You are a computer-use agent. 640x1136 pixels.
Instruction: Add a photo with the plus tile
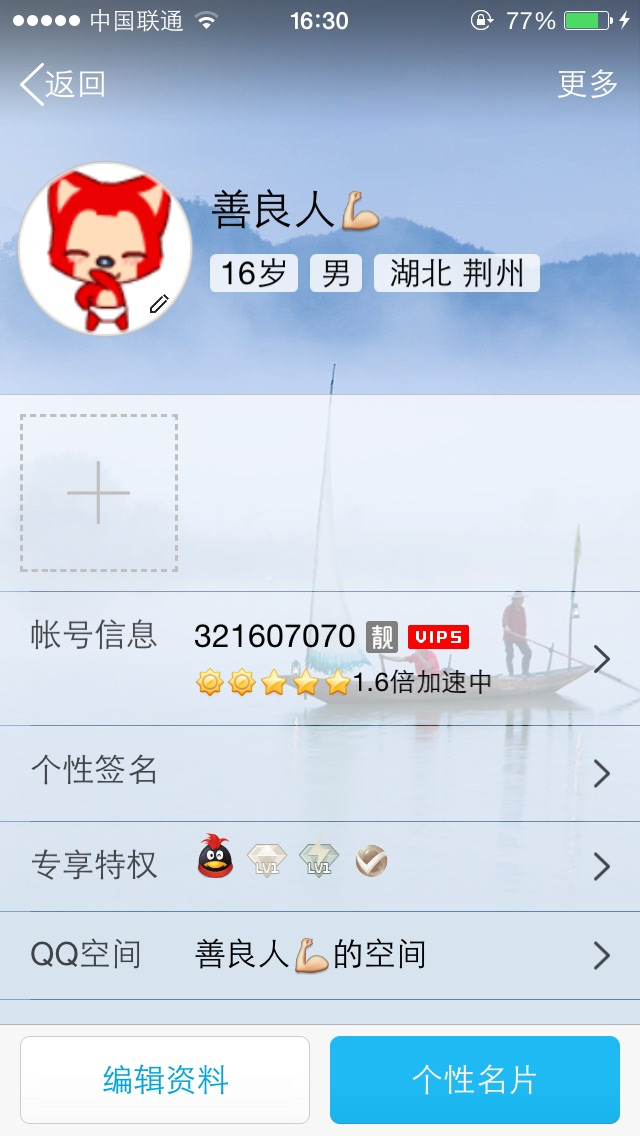coord(99,493)
